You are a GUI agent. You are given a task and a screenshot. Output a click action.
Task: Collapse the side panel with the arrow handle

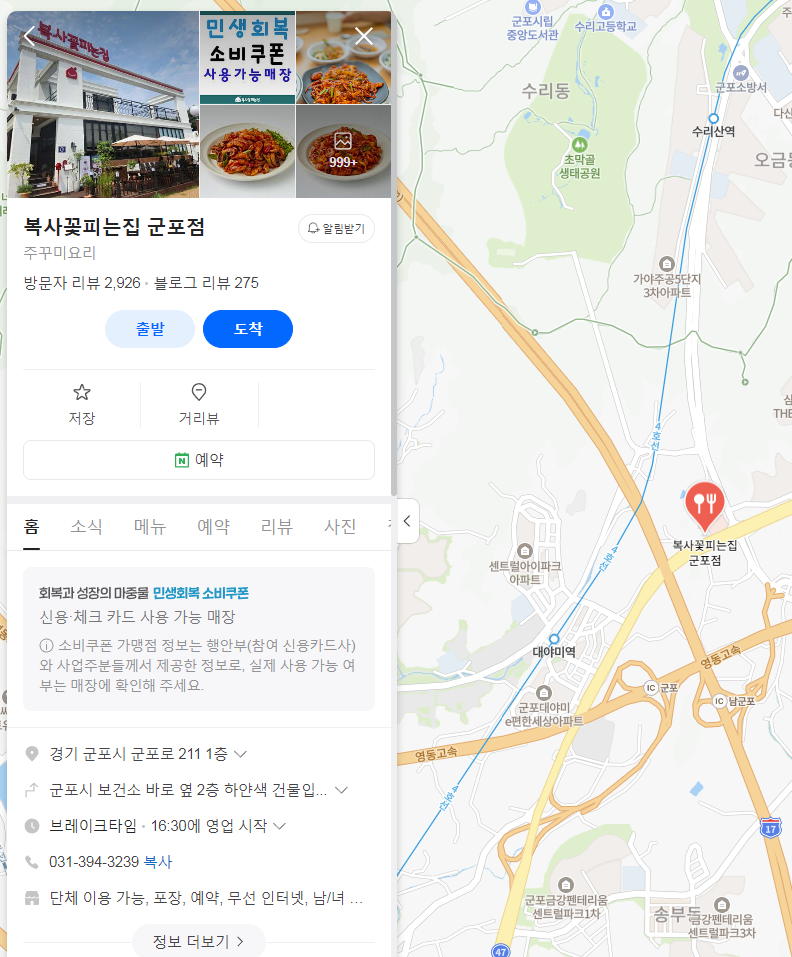(x=407, y=521)
